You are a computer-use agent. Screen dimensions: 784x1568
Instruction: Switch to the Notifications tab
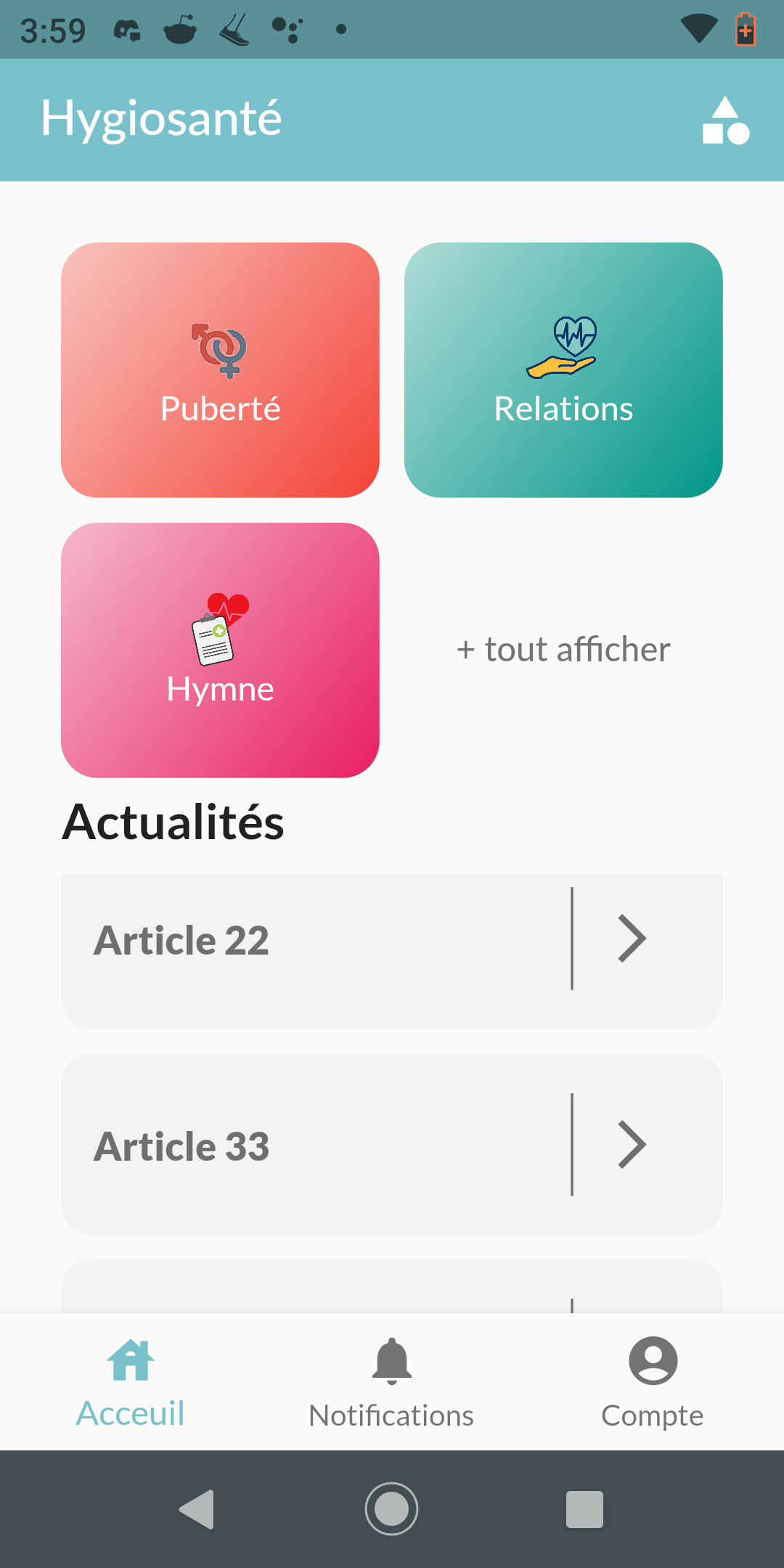click(x=391, y=1382)
